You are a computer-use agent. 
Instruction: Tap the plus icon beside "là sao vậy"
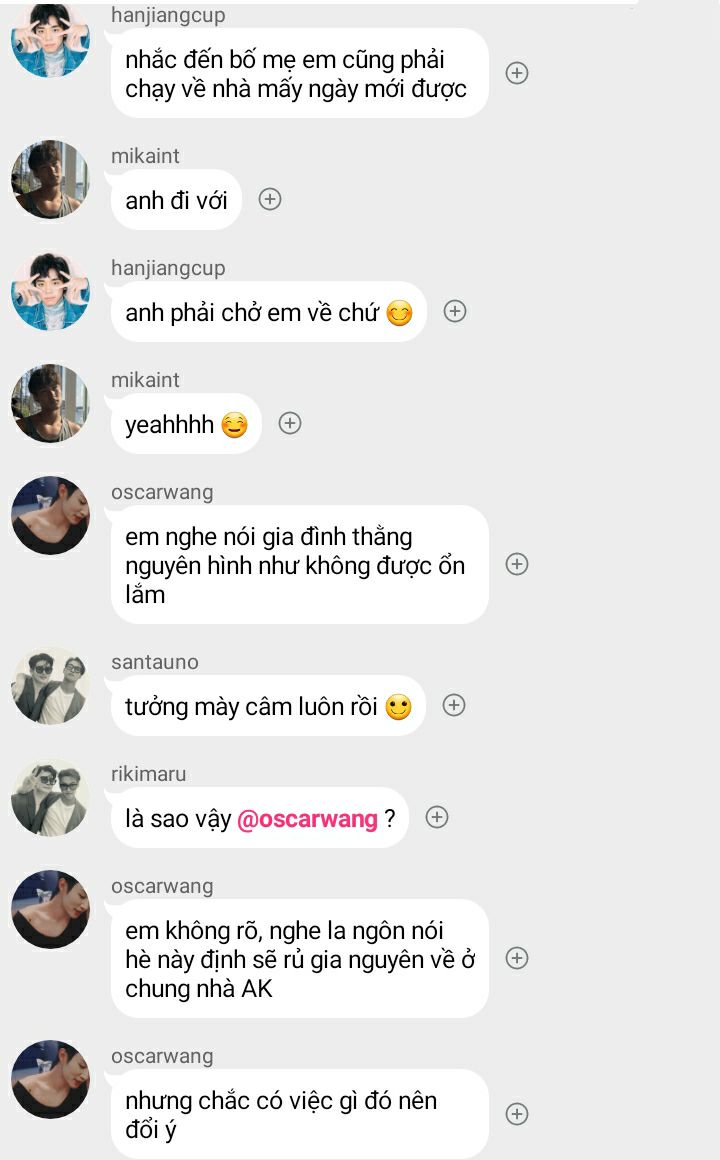click(436, 817)
